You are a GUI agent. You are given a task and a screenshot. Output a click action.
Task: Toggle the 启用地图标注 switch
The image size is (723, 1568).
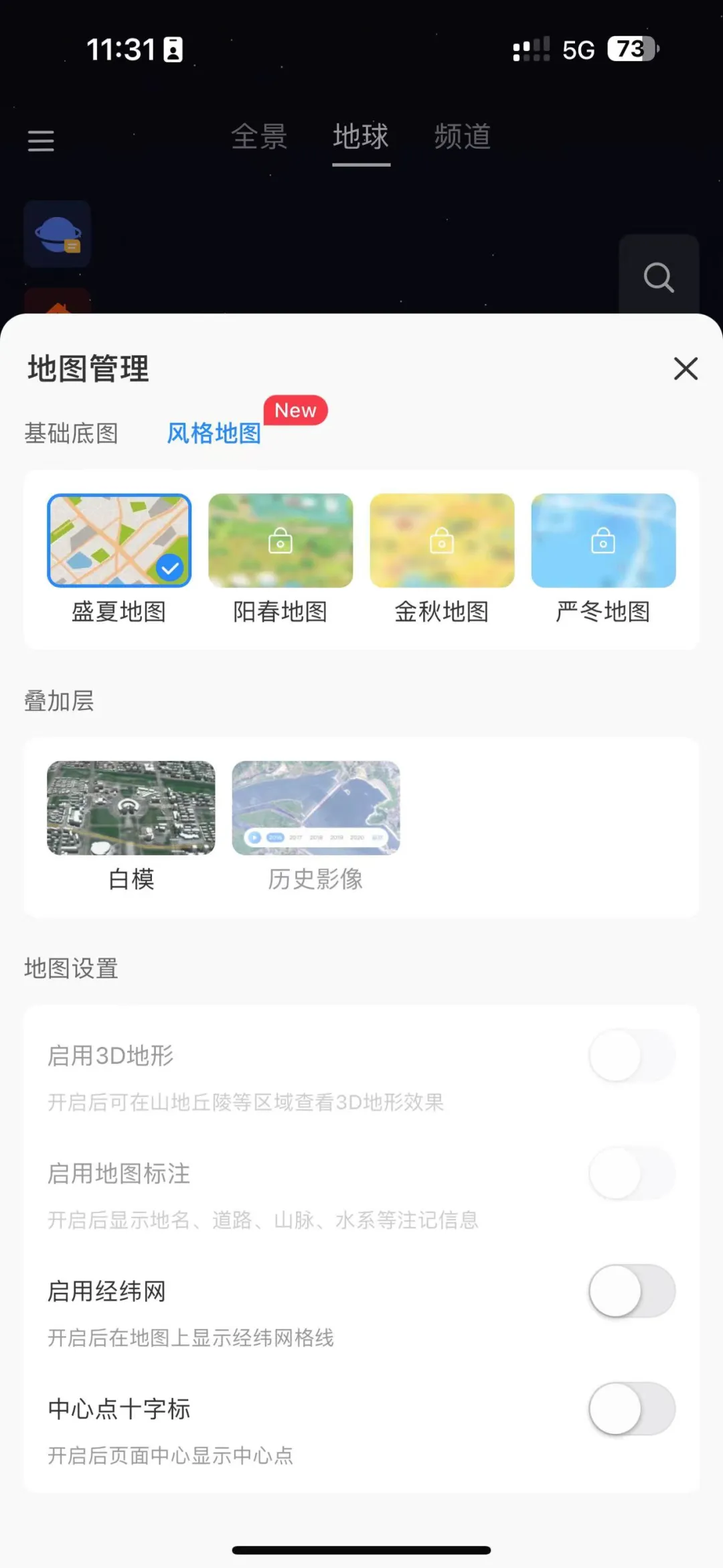(631, 1173)
